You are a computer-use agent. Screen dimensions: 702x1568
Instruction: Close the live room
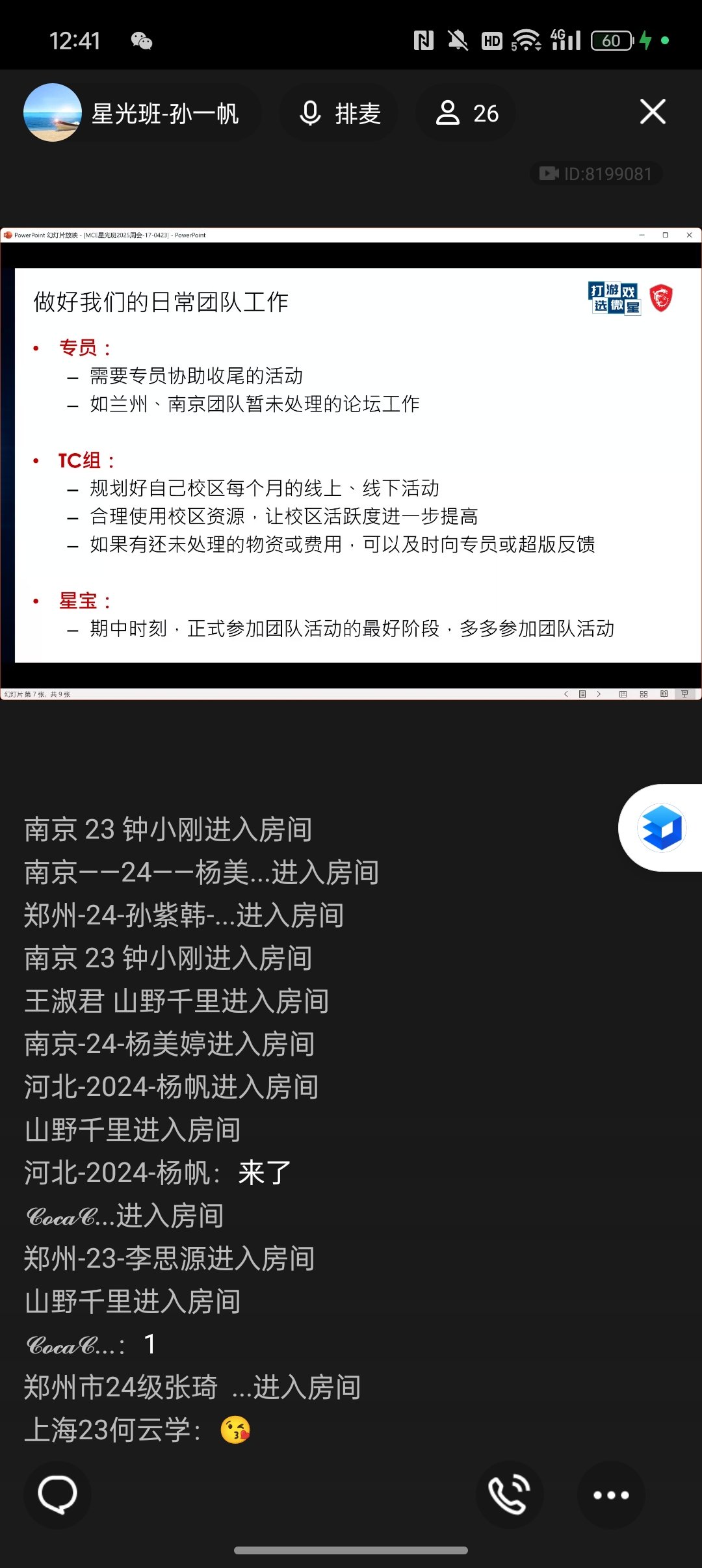click(653, 112)
